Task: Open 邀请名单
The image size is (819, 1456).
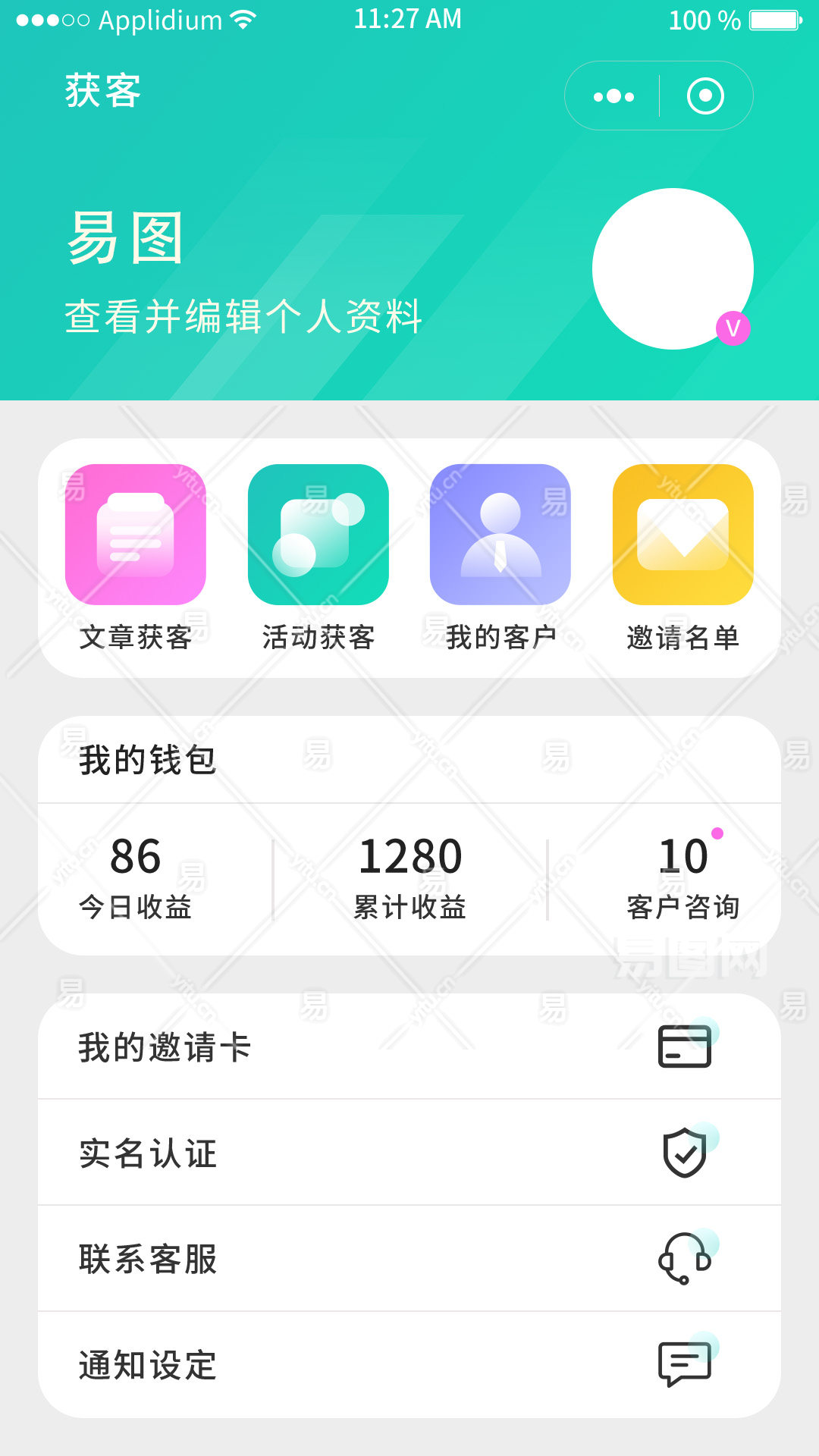Action: 682,557
